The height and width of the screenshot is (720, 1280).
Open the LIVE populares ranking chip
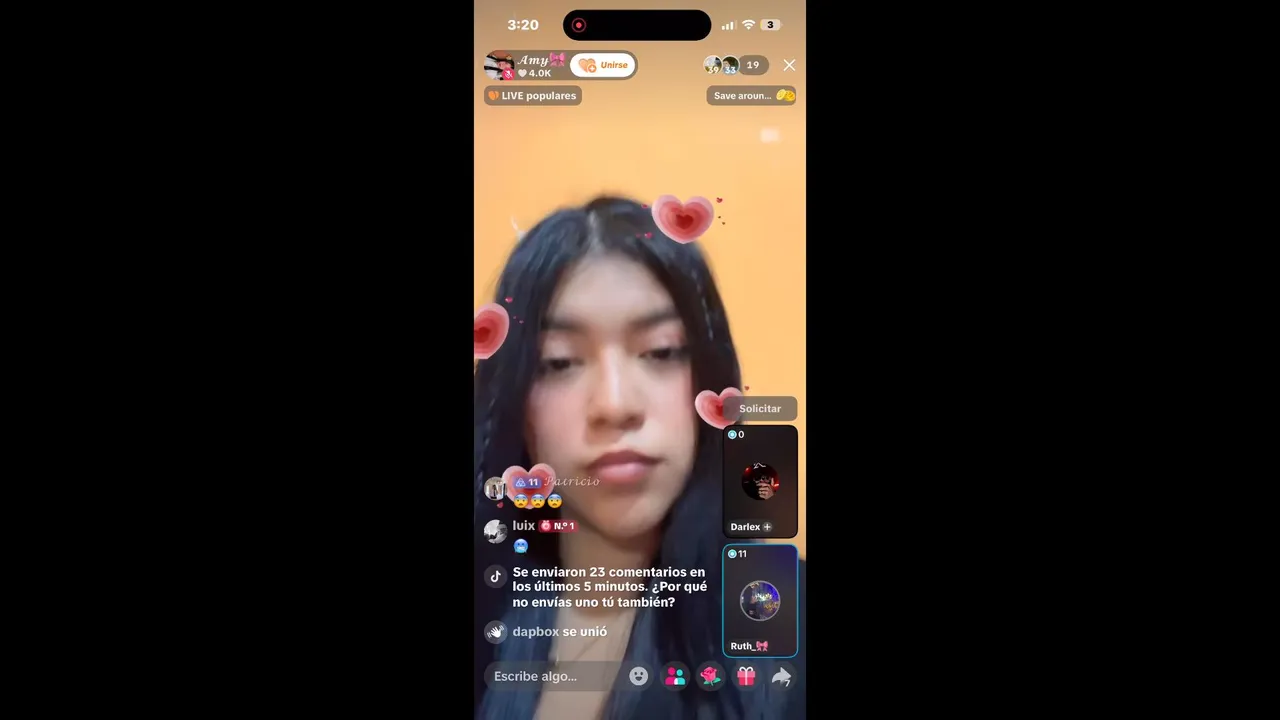click(532, 96)
